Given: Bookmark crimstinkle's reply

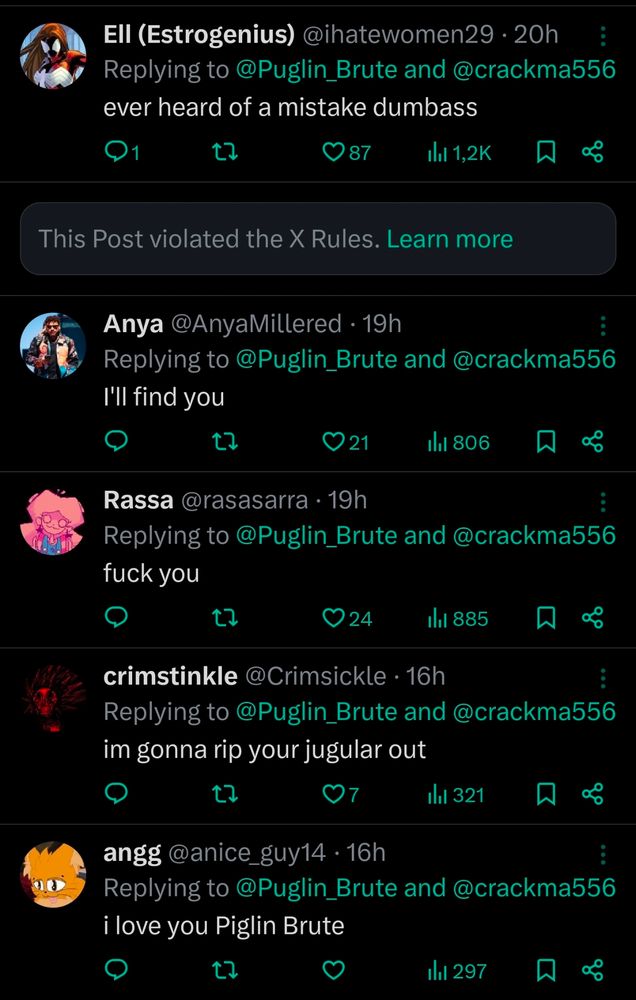Looking at the screenshot, I should tap(546, 794).
